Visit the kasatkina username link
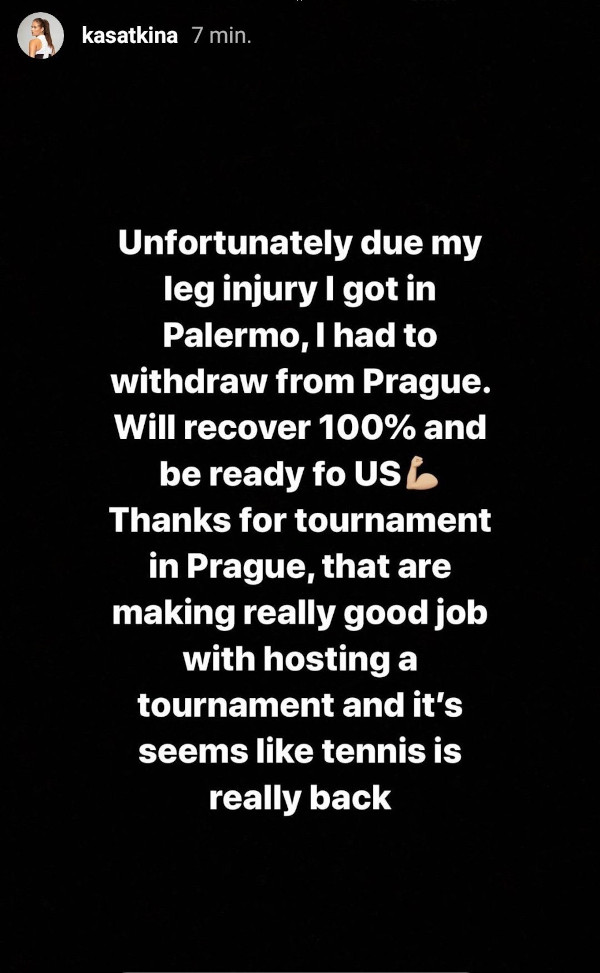This screenshot has height=973, width=600. [129, 36]
